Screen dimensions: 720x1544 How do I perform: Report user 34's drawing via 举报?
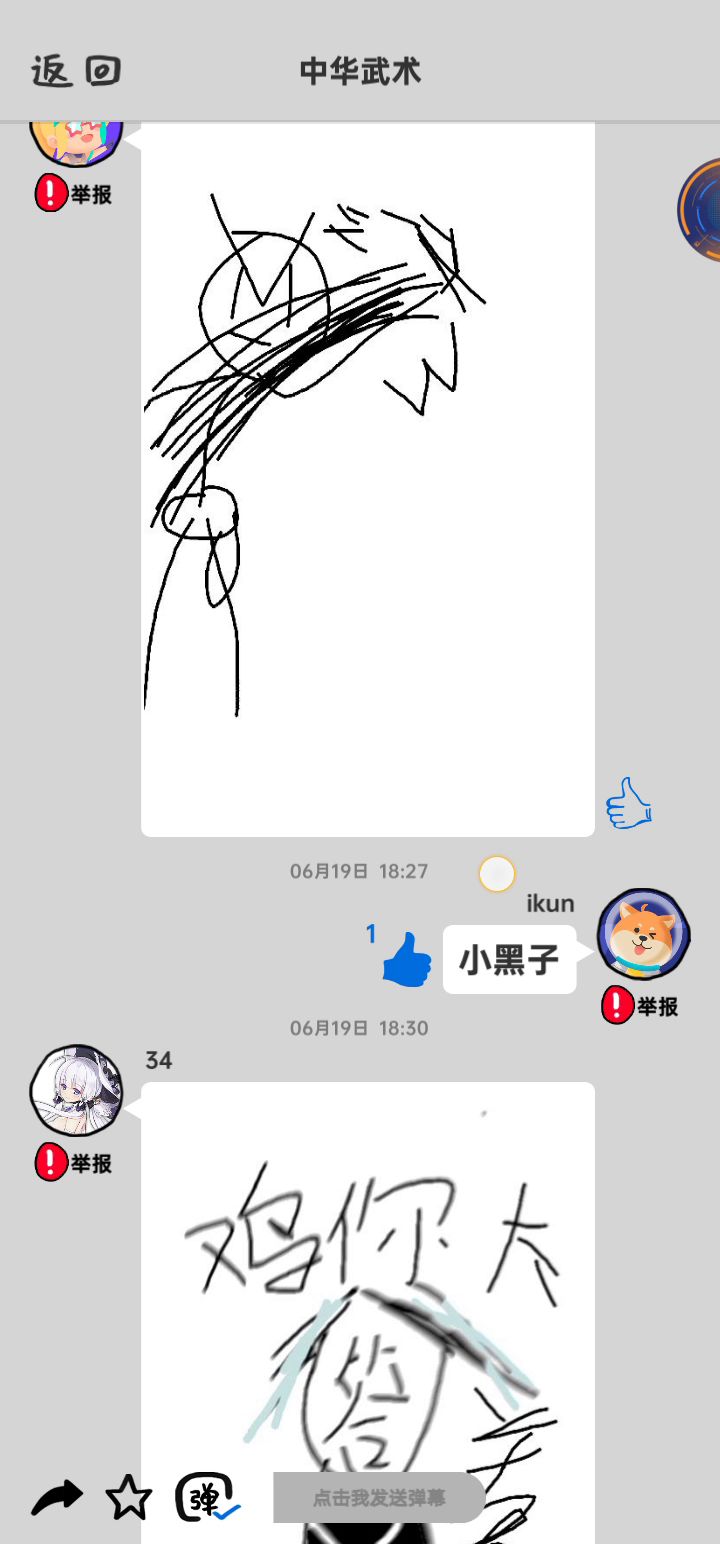(74, 1163)
